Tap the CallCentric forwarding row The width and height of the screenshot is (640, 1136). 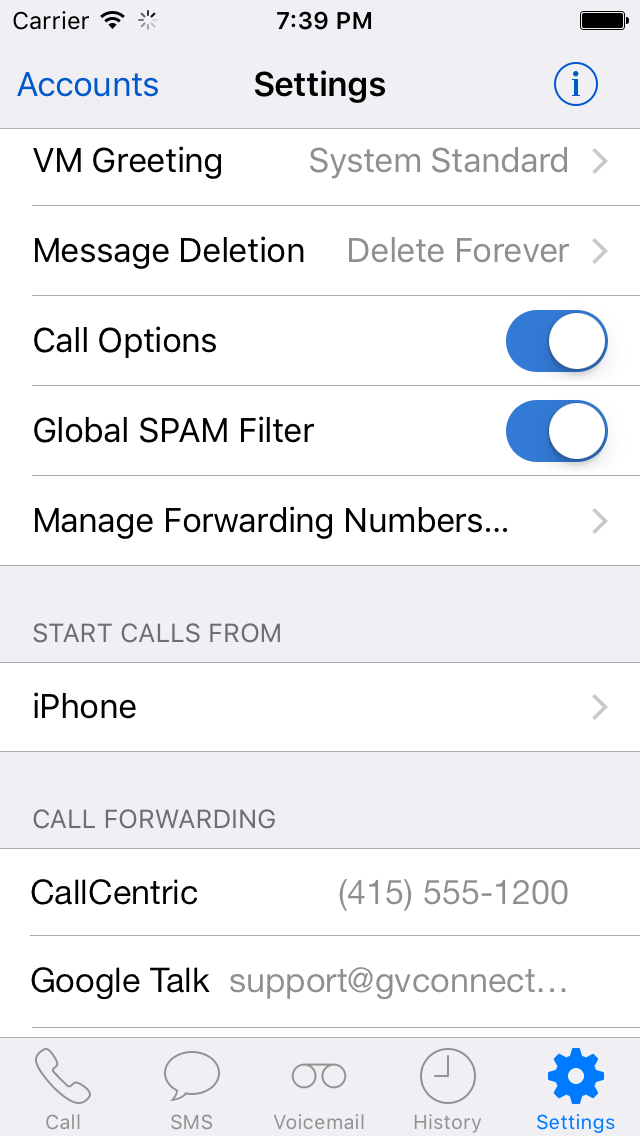click(320, 892)
